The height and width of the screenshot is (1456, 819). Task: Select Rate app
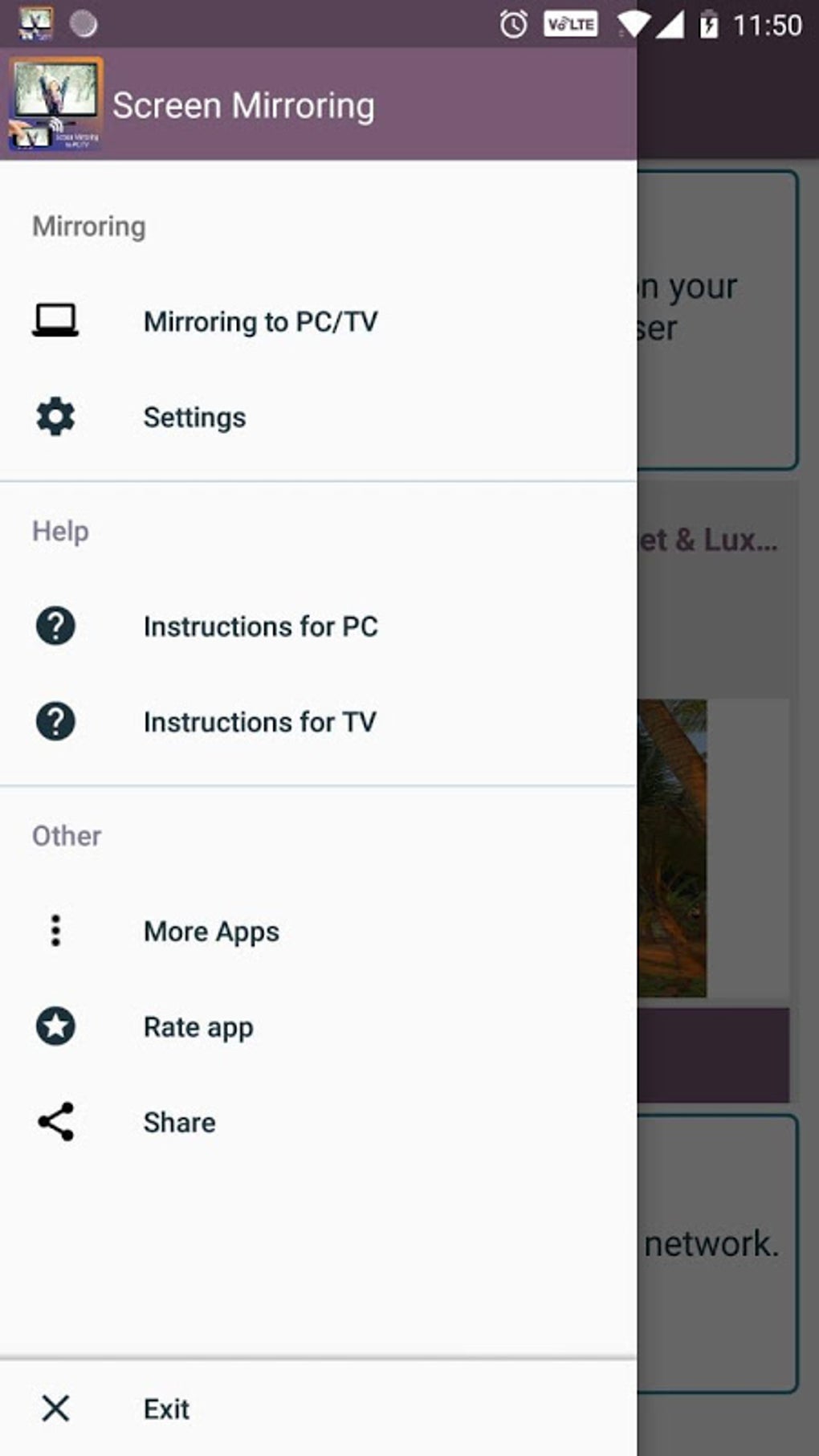pos(198,1027)
